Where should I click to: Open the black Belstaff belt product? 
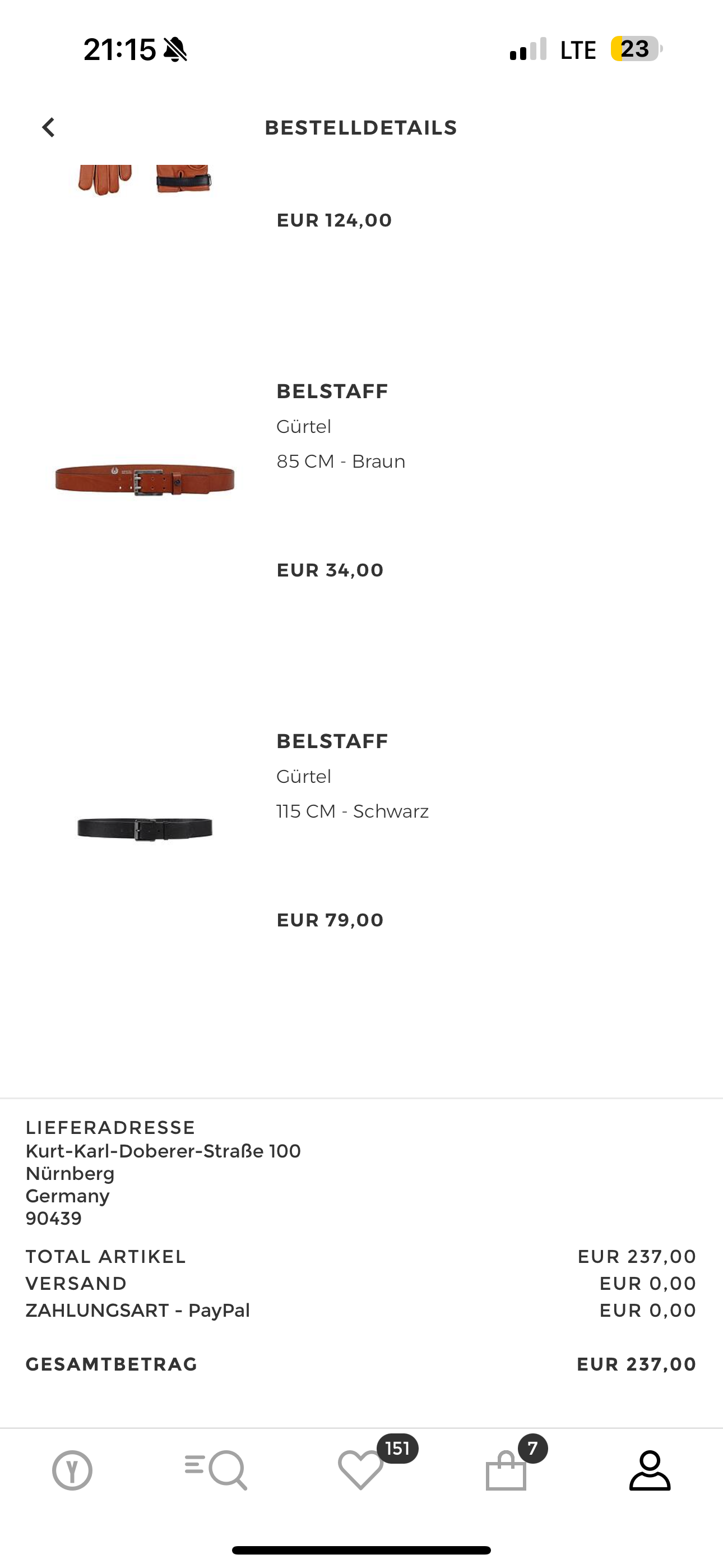click(145, 829)
